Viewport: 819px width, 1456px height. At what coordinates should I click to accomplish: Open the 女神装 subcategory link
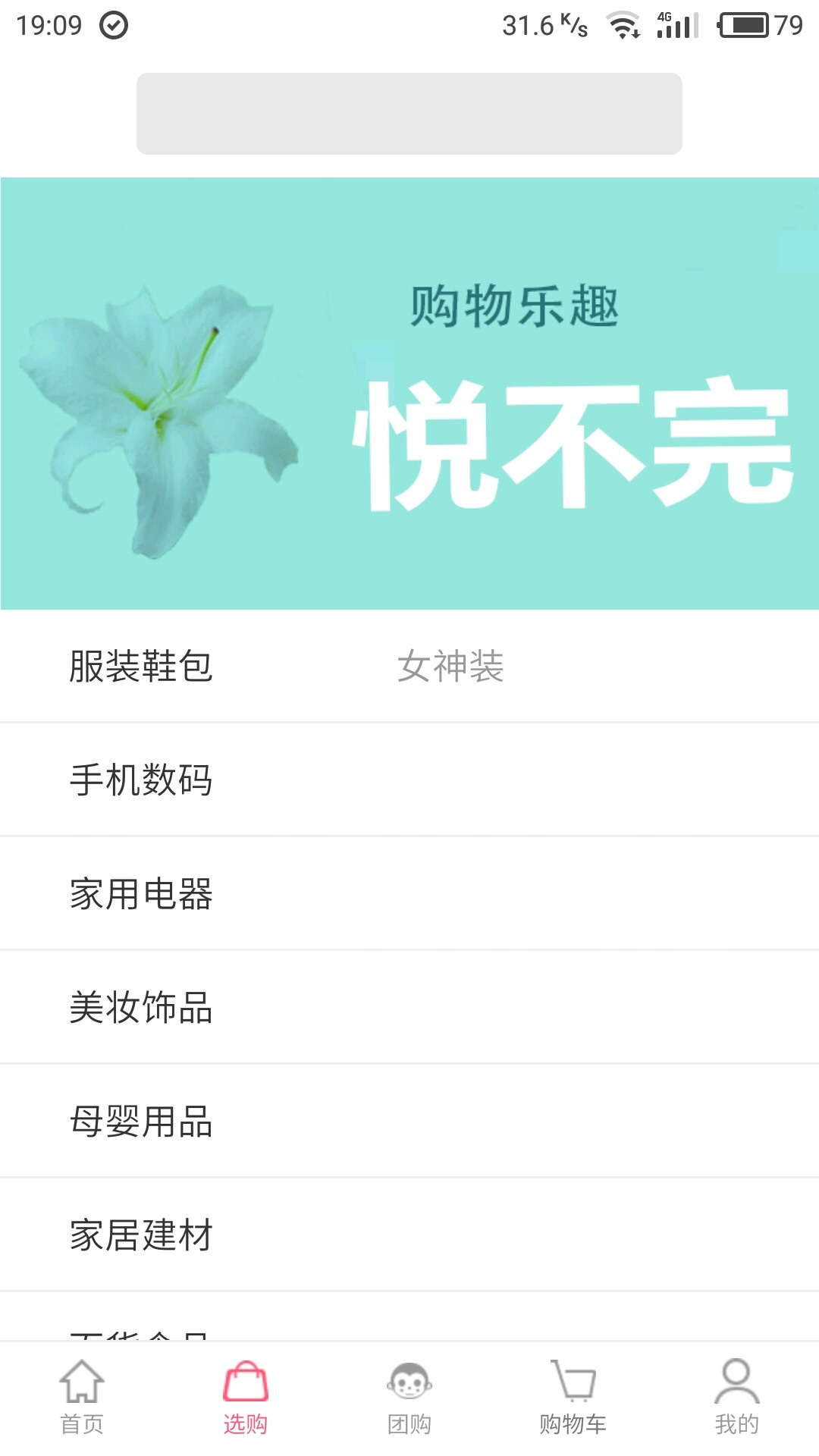451,666
